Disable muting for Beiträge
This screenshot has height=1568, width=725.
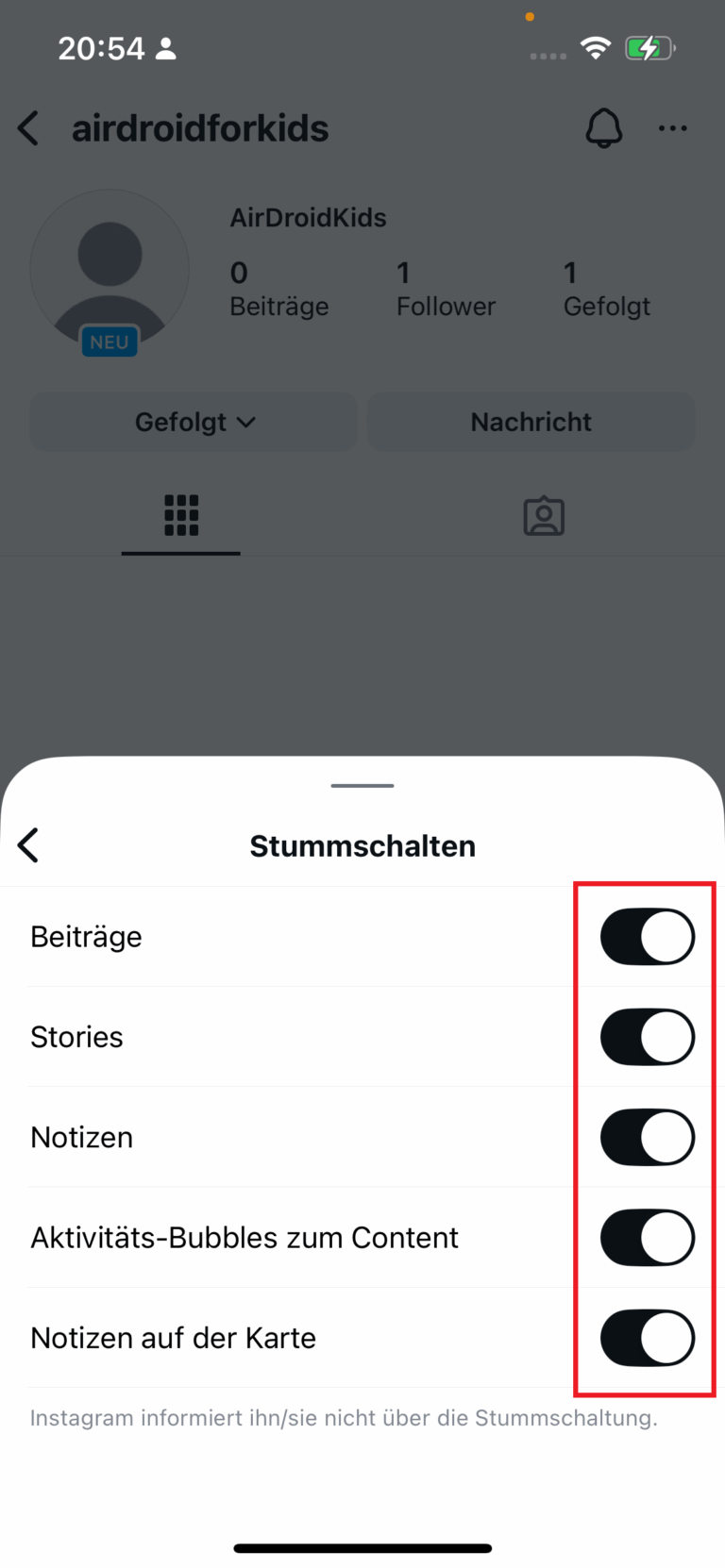pyautogui.click(x=647, y=936)
